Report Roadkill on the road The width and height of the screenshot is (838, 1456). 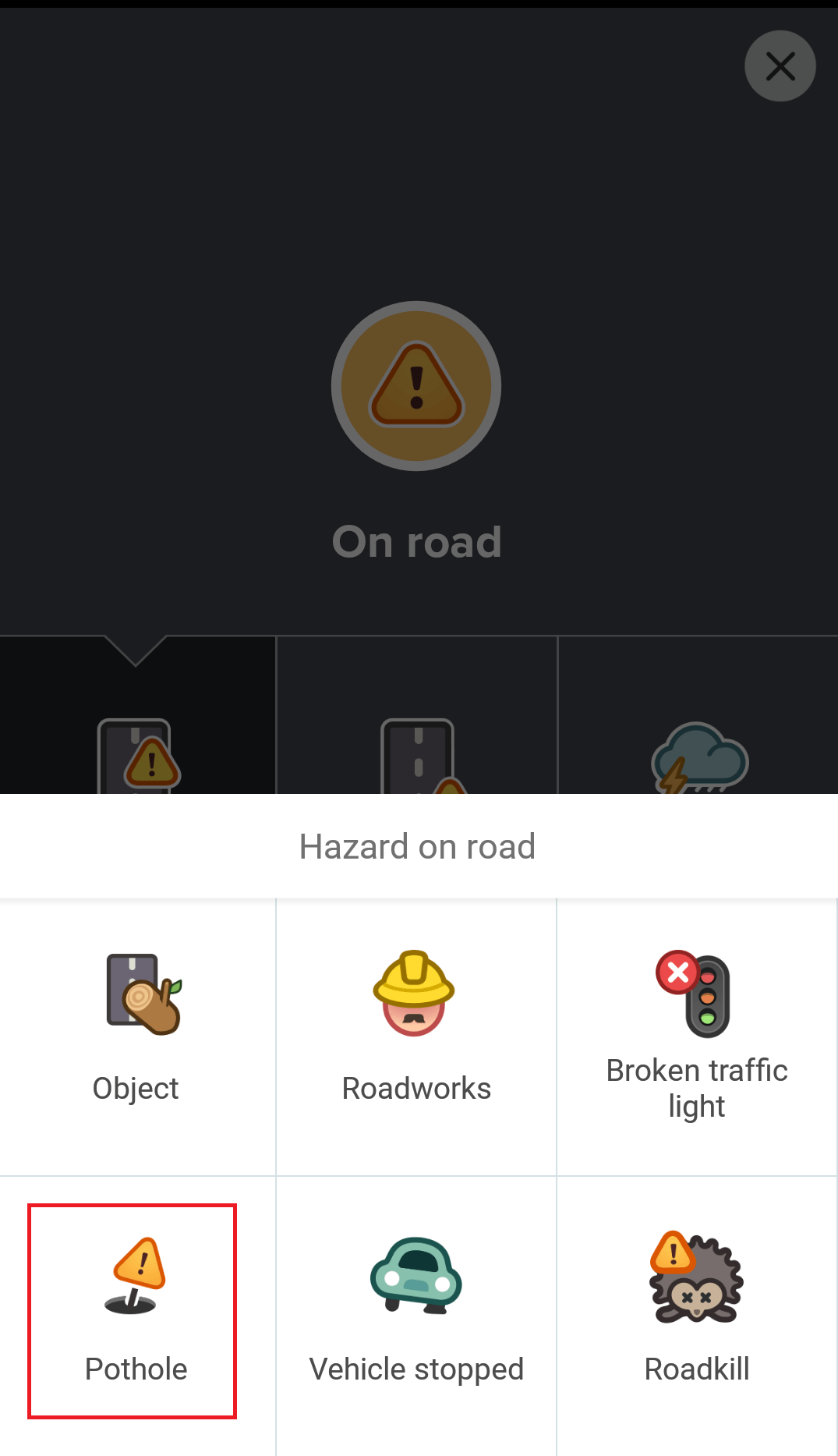click(x=697, y=1316)
